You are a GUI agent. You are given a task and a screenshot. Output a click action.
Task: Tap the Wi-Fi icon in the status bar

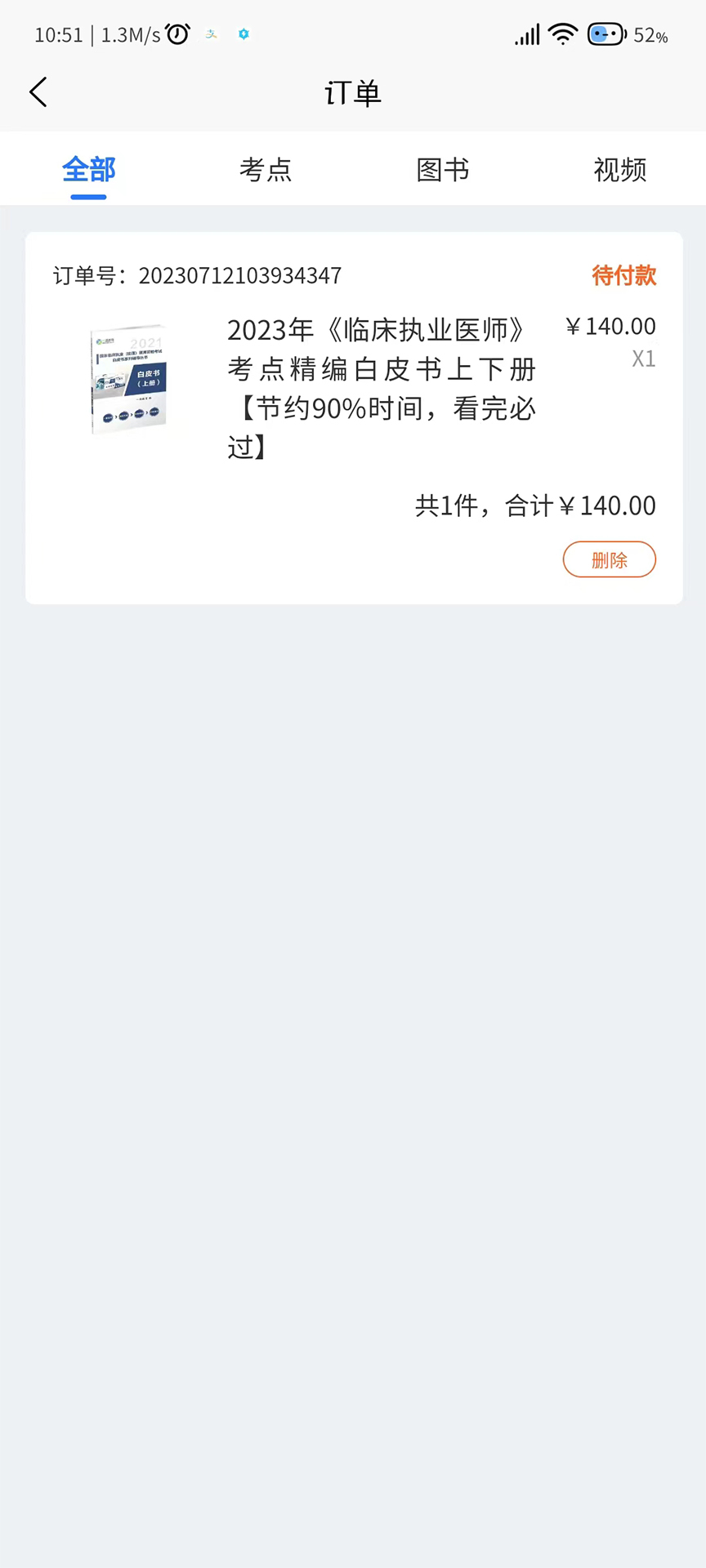(x=562, y=34)
